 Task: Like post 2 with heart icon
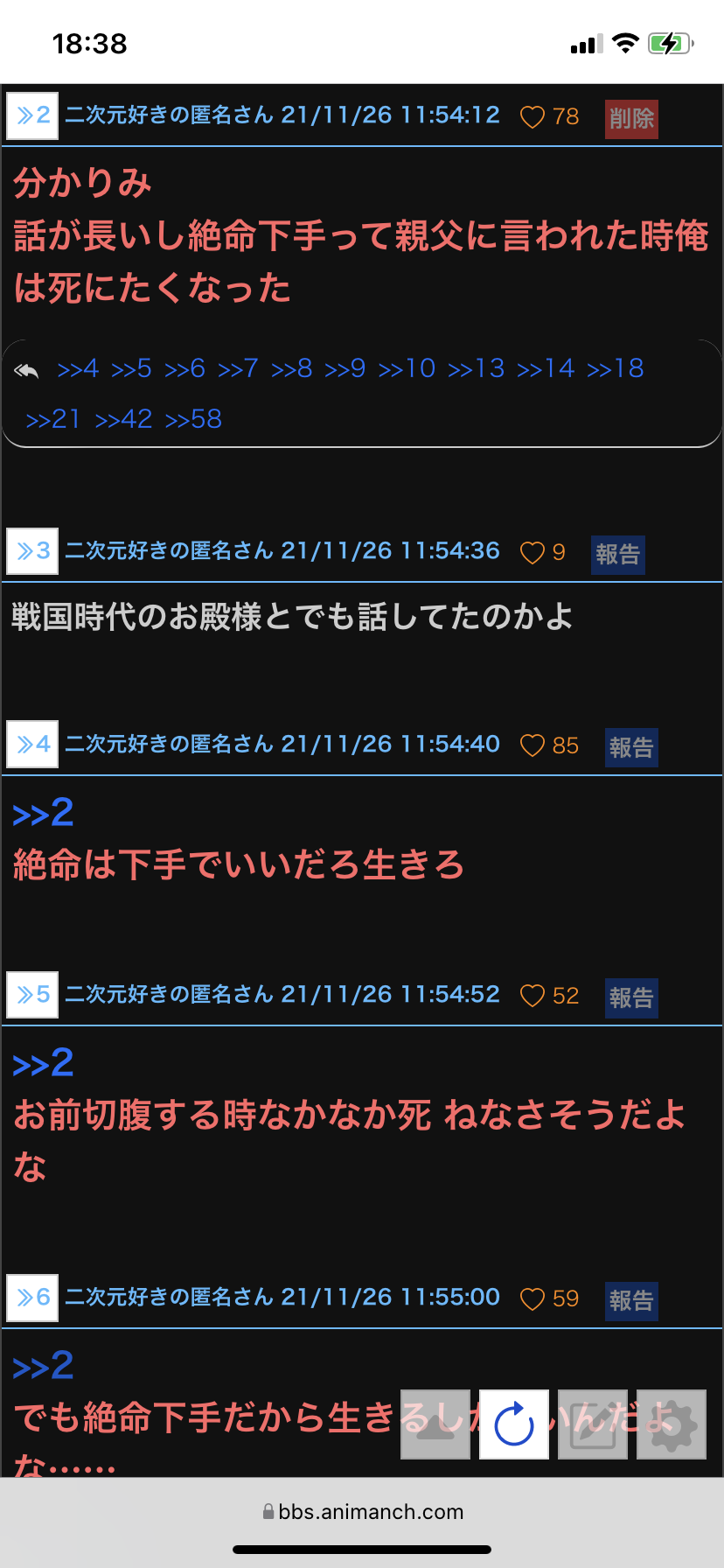pos(533,117)
